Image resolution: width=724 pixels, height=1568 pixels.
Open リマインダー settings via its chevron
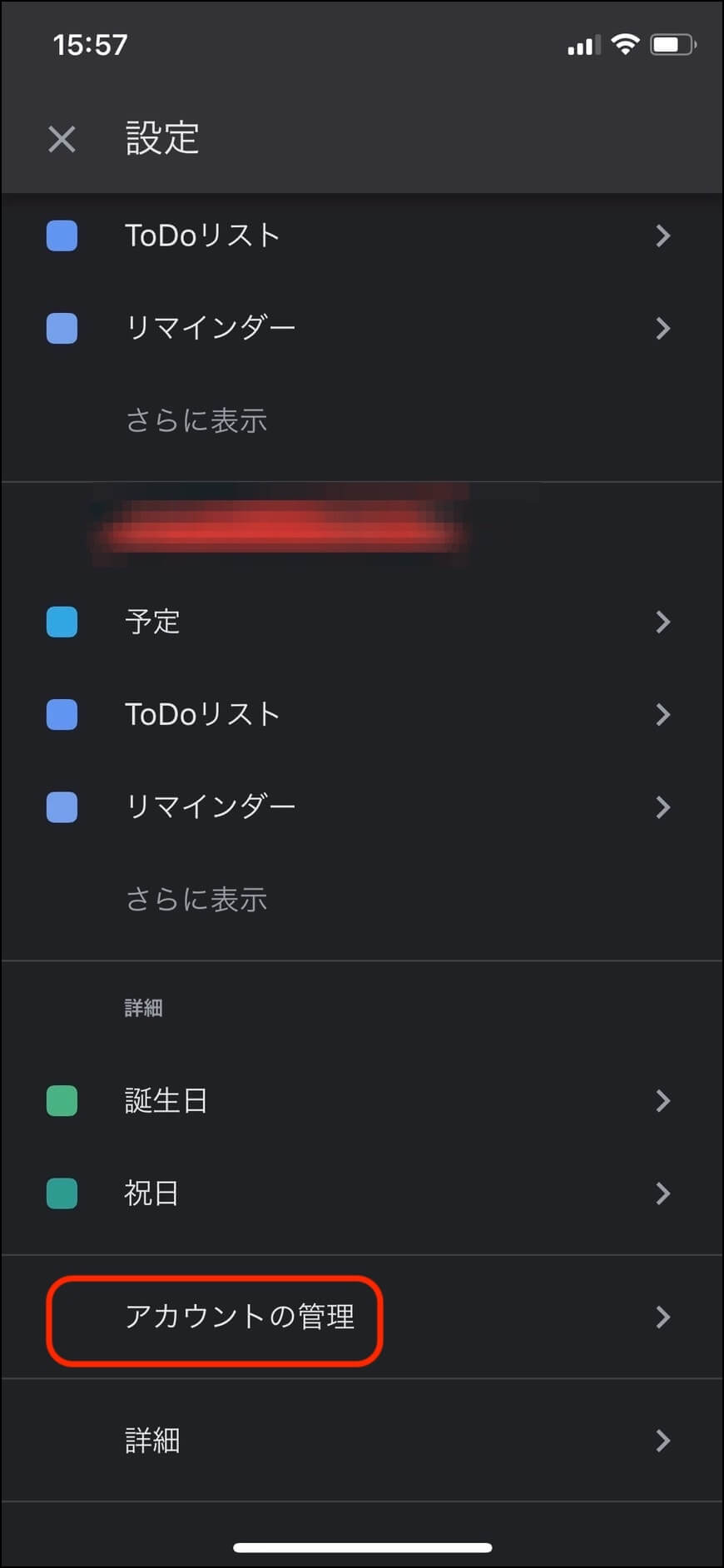click(x=663, y=807)
